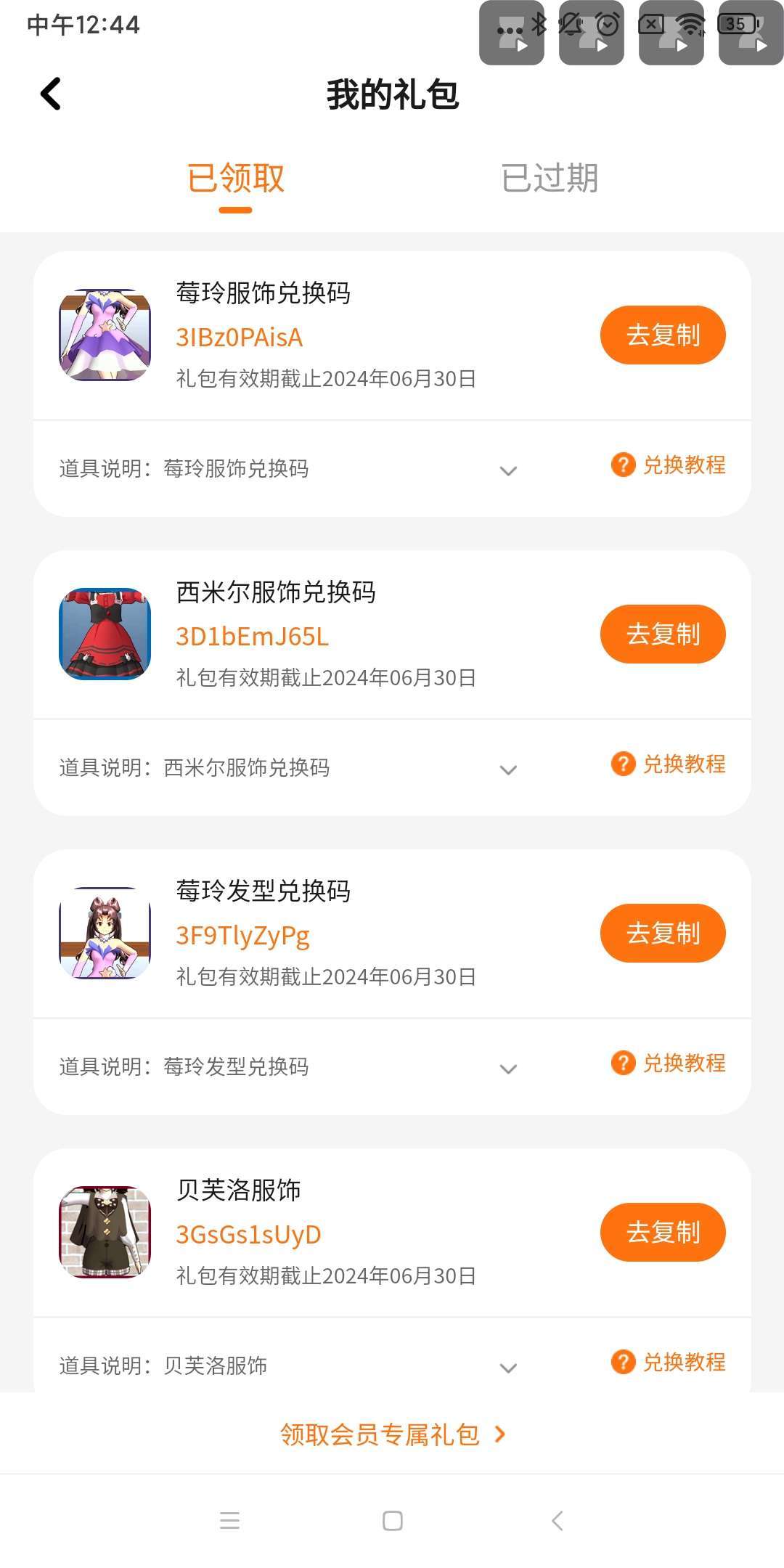Select the 已领取 tab
784x1568 pixels.
(236, 179)
